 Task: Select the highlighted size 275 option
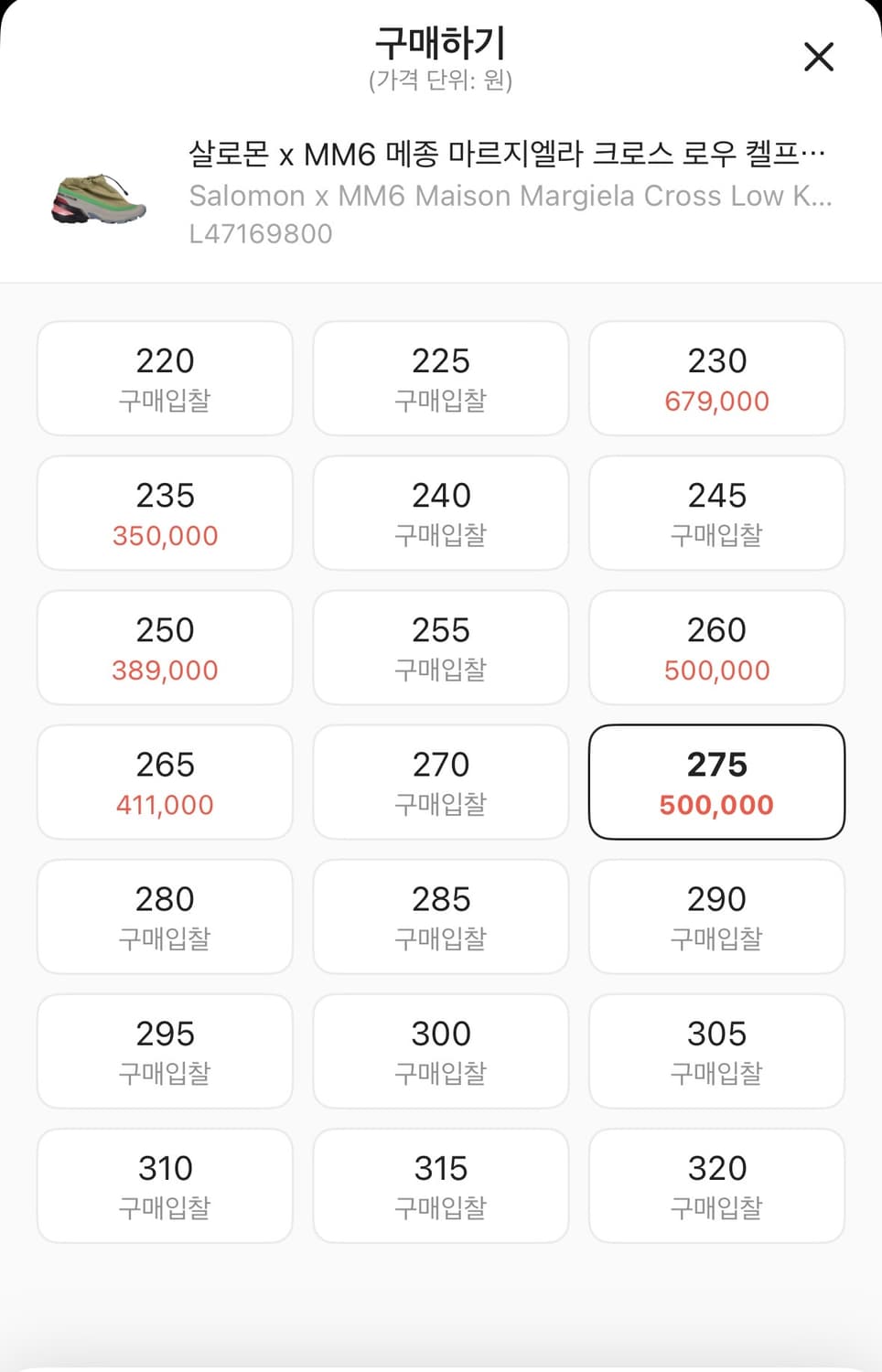tap(716, 781)
